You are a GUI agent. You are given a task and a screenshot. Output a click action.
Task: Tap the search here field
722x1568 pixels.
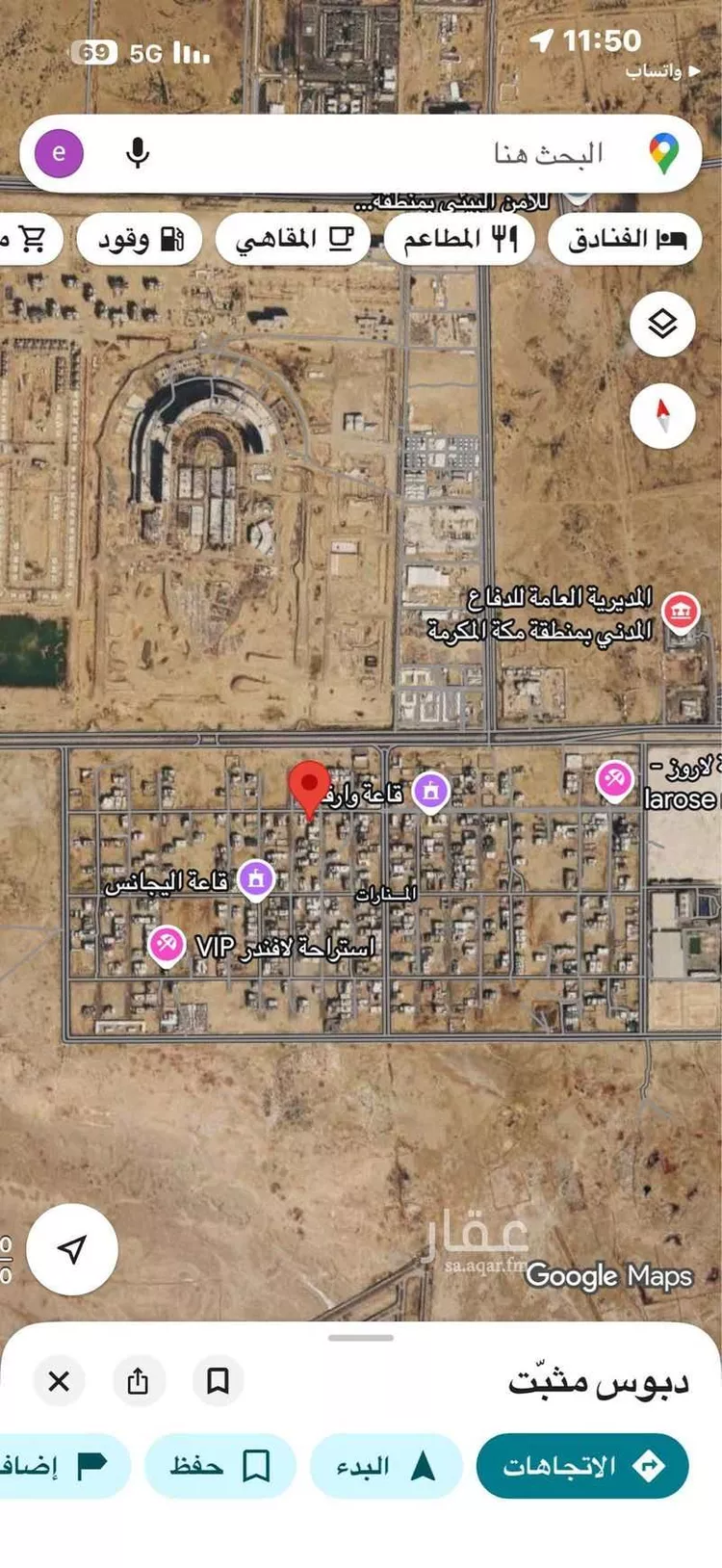[433, 153]
